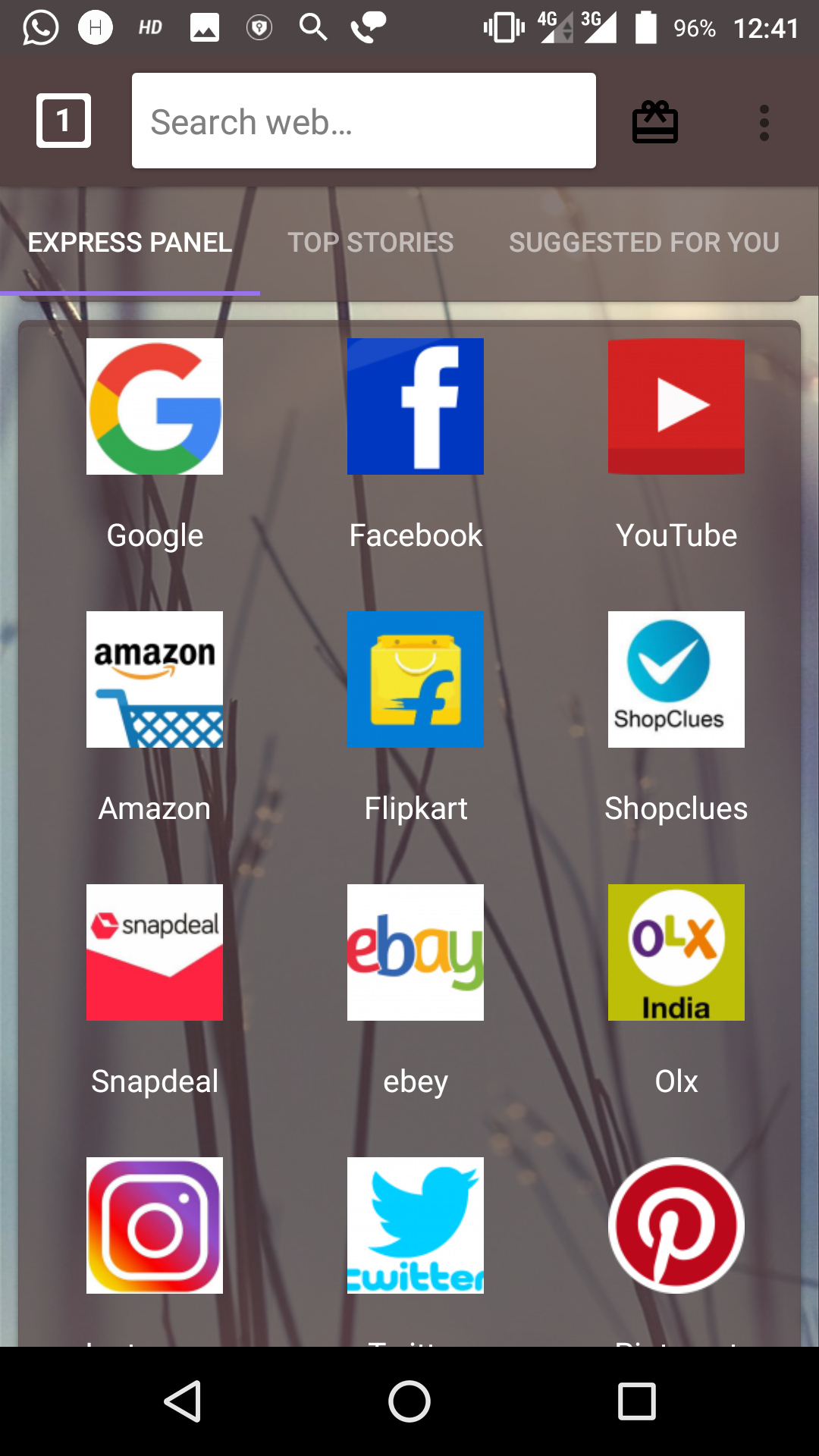Screen dimensions: 819x1456
Task: Tap the Search web input field
Action: [x=364, y=121]
